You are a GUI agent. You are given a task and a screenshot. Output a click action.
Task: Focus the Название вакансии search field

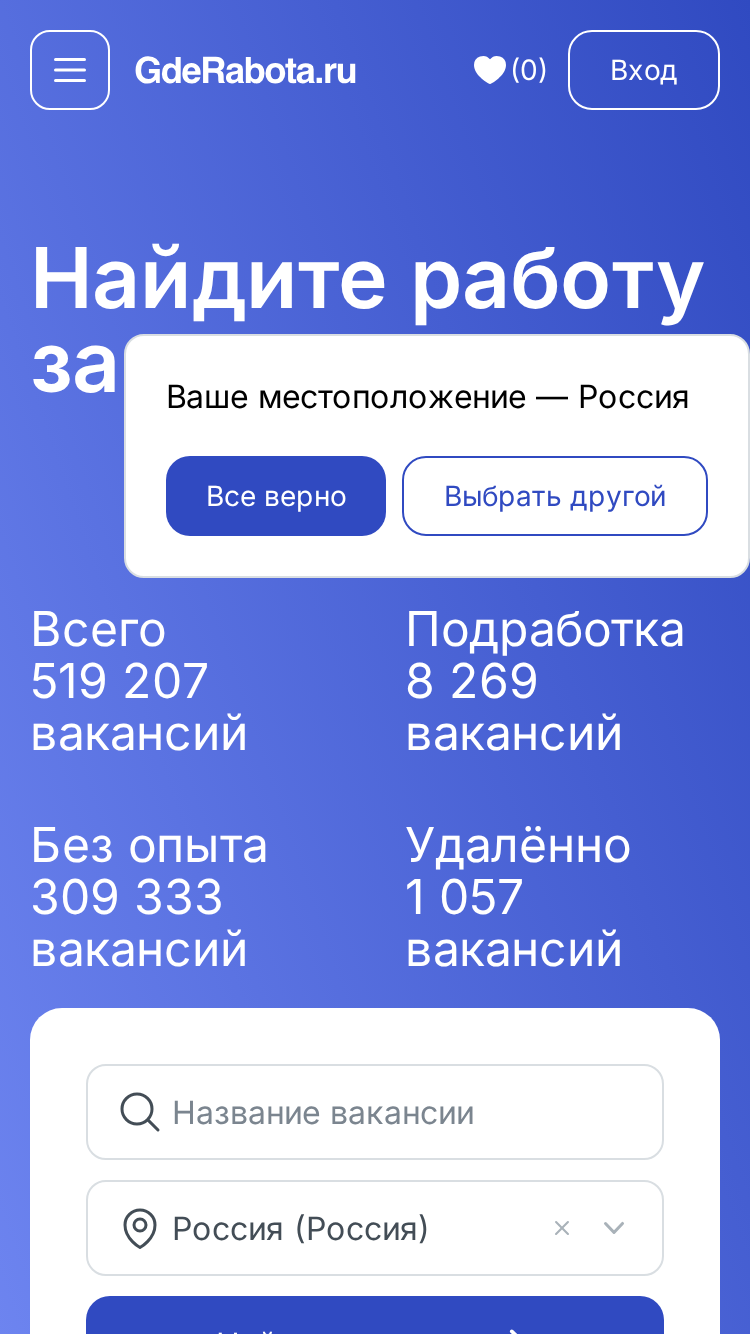[x=375, y=1112]
